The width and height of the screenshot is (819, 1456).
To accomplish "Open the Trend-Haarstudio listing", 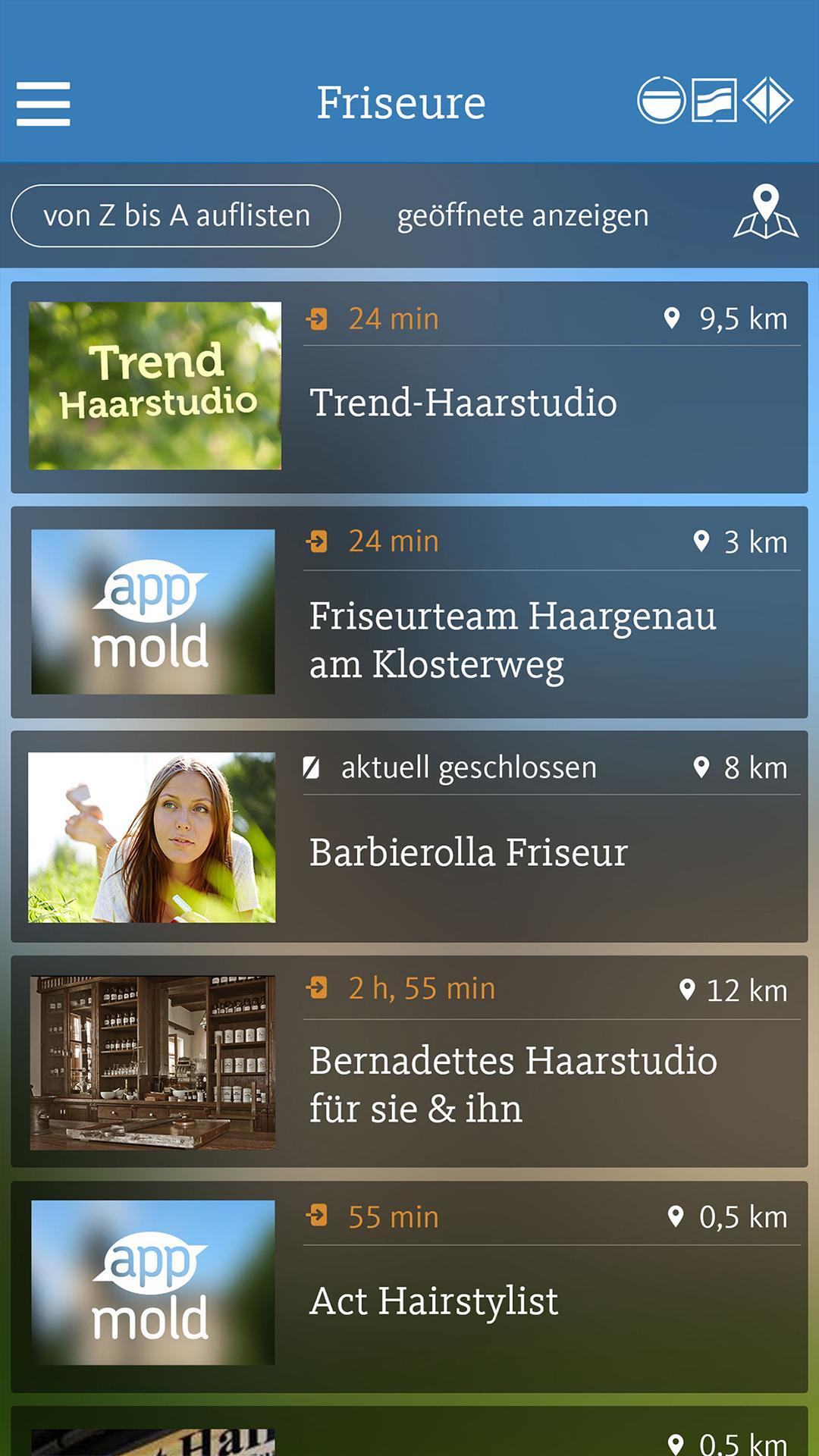I will (x=463, y=402).
